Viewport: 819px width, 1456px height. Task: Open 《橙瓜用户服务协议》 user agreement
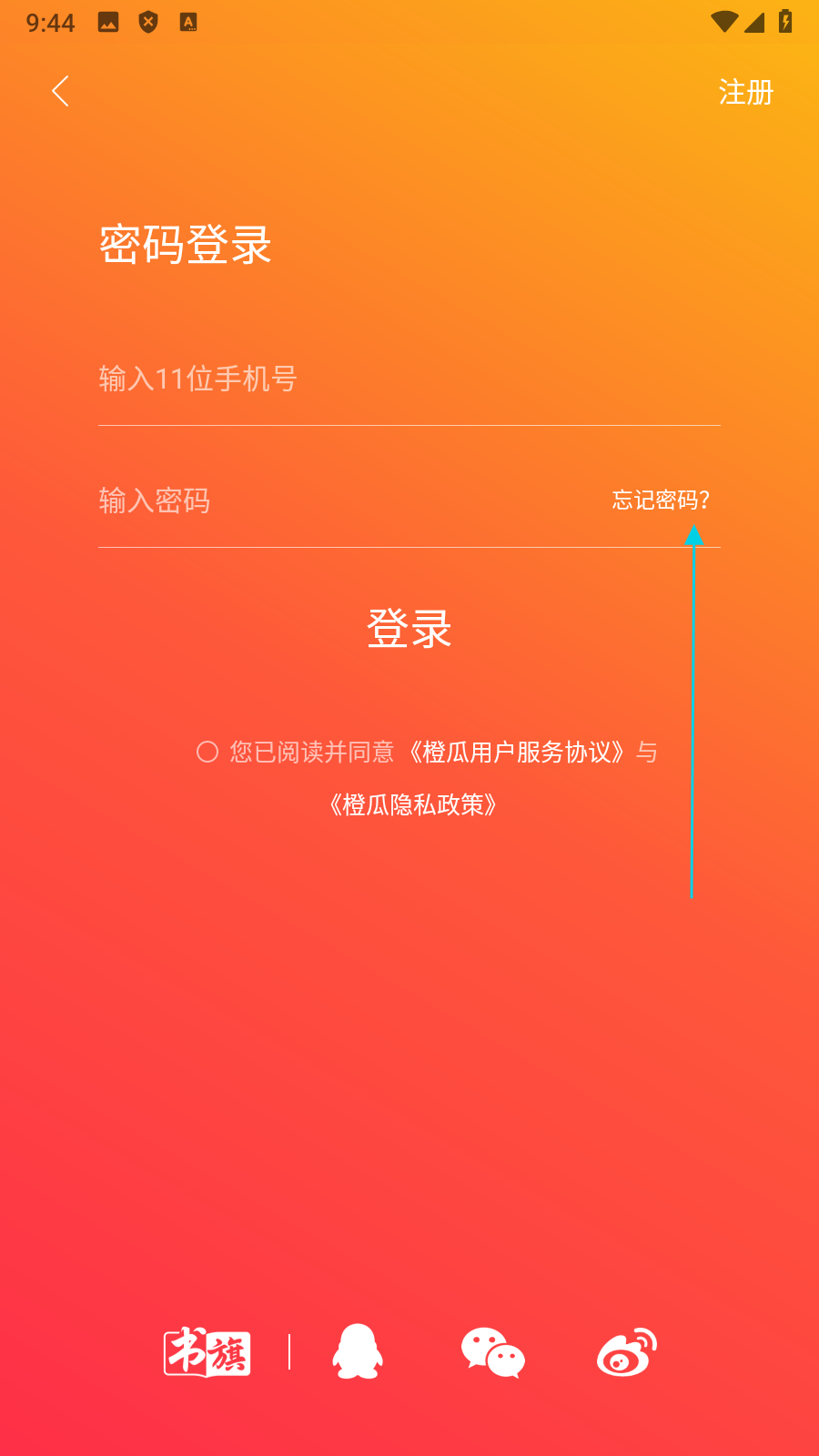point(517,752)
